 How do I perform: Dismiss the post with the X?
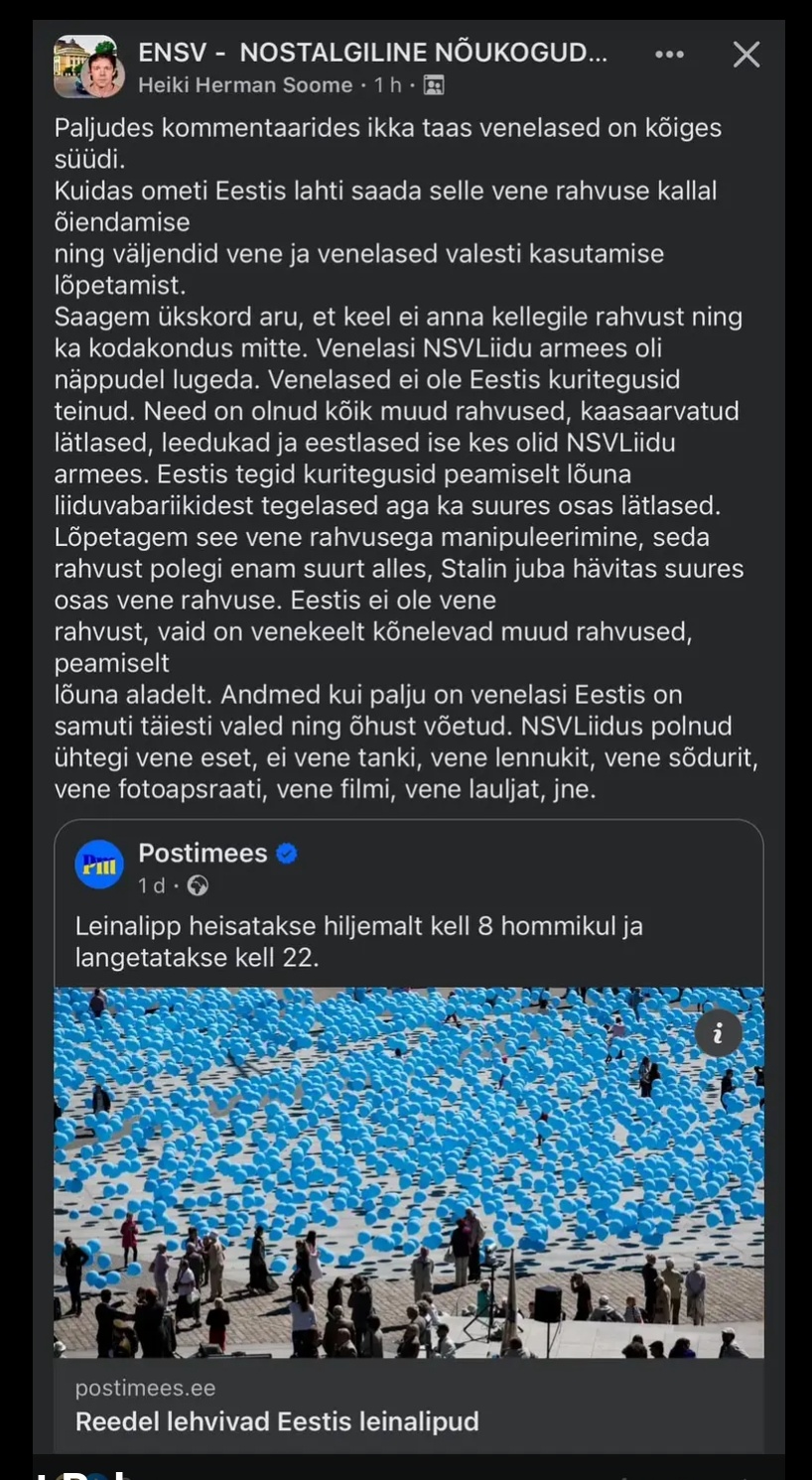(x=745, y=55)
